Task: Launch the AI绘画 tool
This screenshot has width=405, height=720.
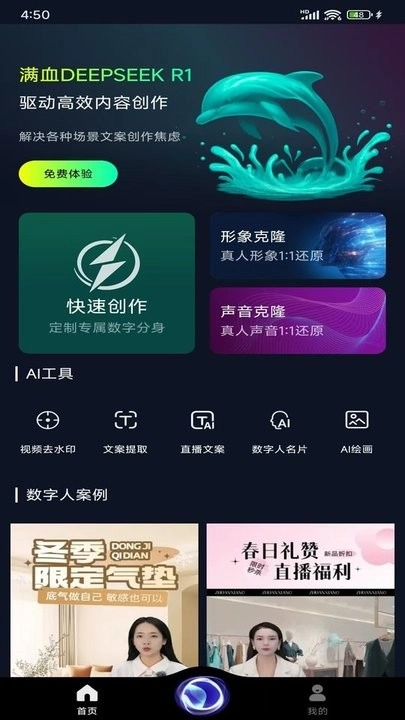Action: (x=357, y=432)
